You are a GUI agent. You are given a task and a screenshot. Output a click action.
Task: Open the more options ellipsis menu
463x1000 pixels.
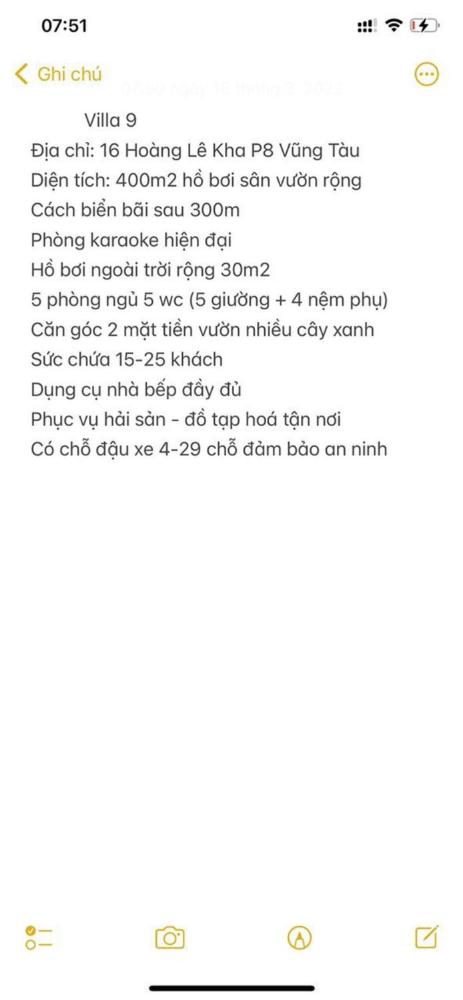pos(426,75)
